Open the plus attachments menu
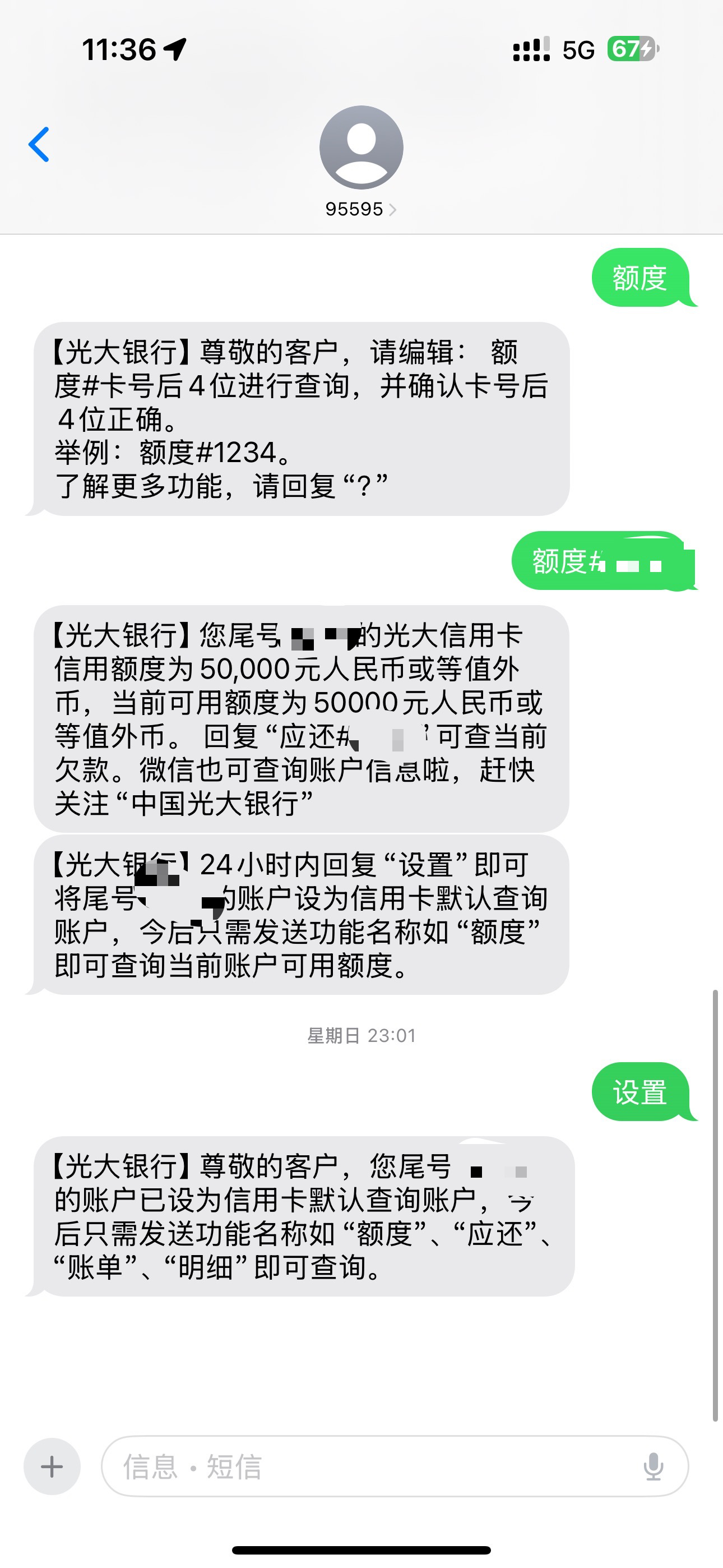723x1568 pixels. (x=52, y=1466)
